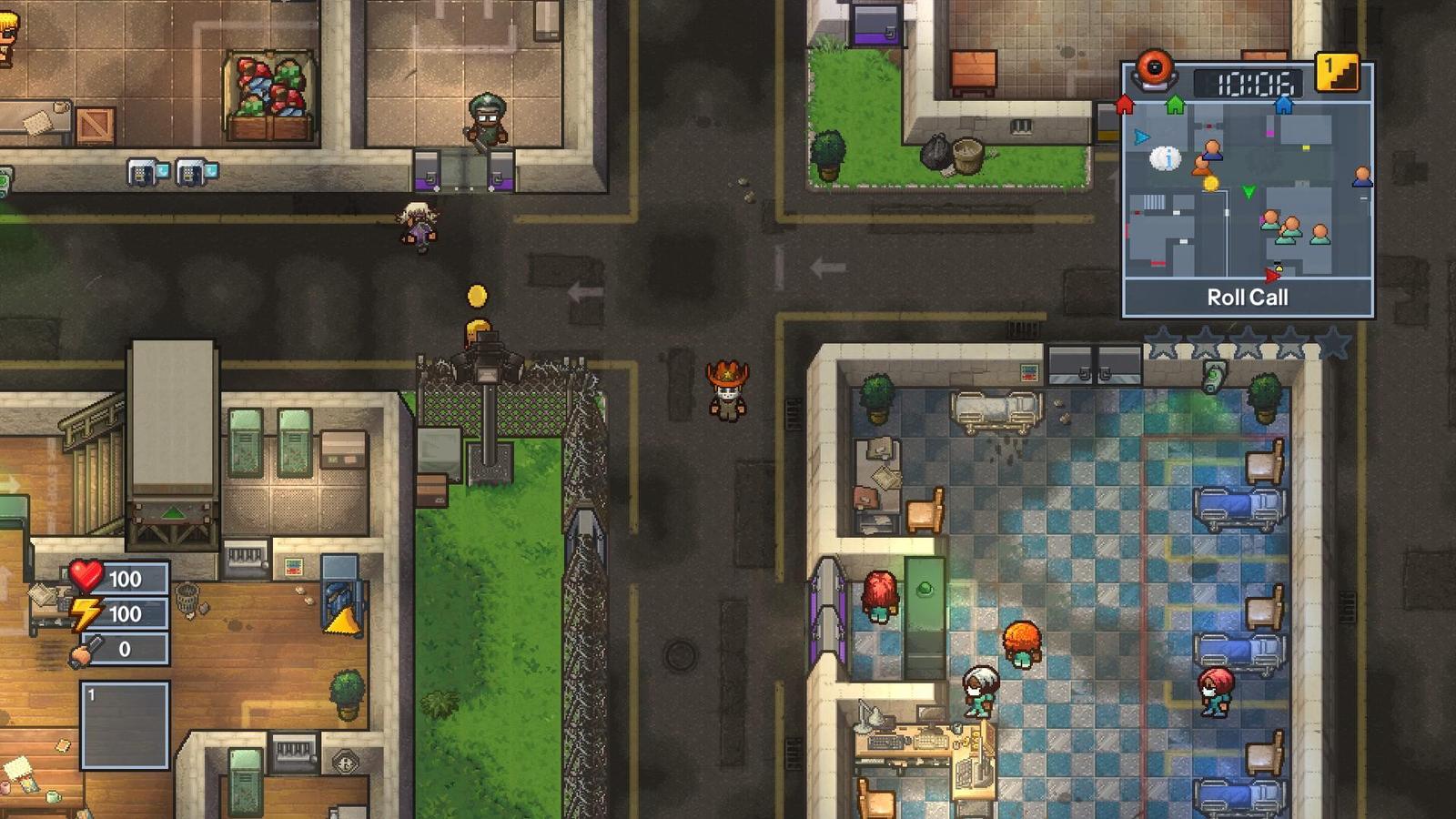Select inventory slot 1
The image size is (1456, 819).
point(125,725)
